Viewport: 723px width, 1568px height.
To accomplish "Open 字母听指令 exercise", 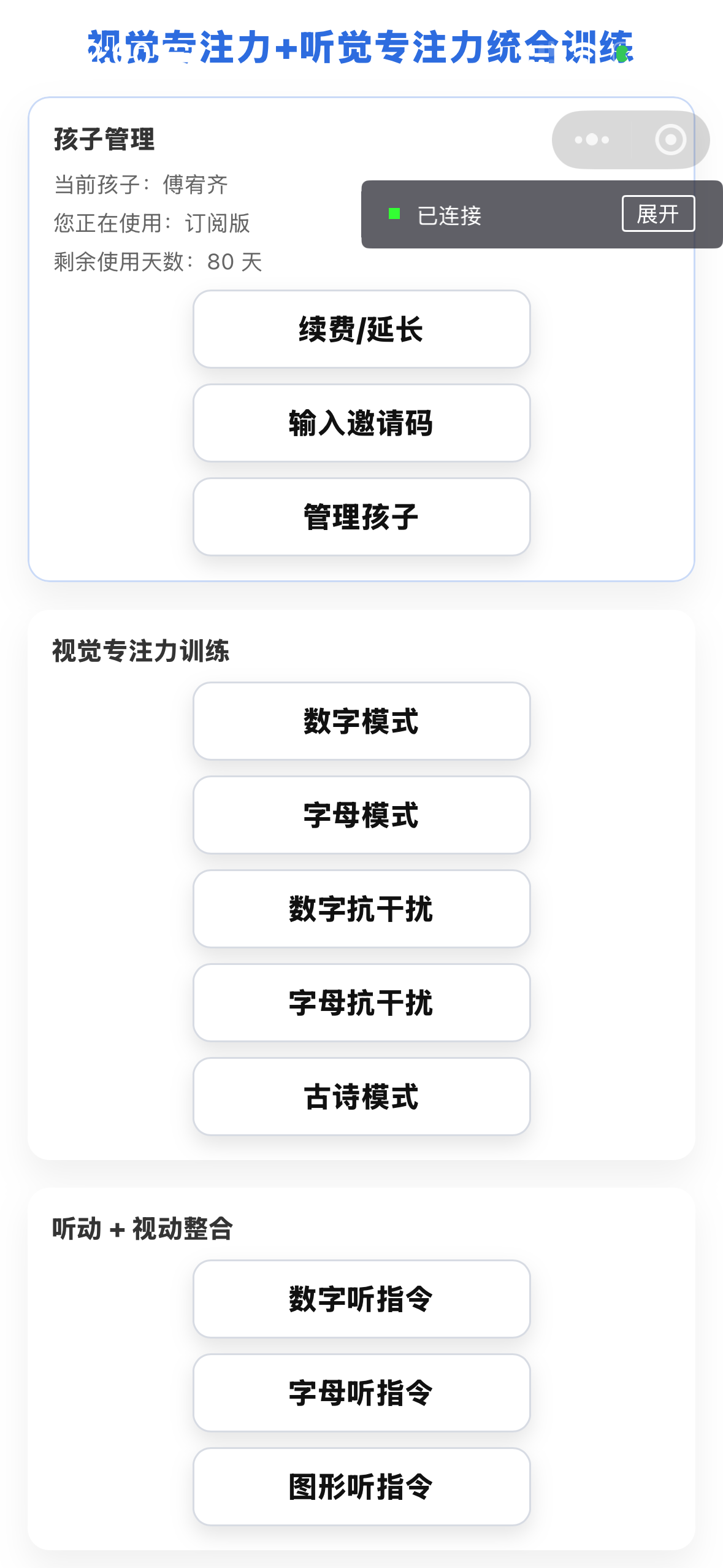I will click(x=361, y=1393).
